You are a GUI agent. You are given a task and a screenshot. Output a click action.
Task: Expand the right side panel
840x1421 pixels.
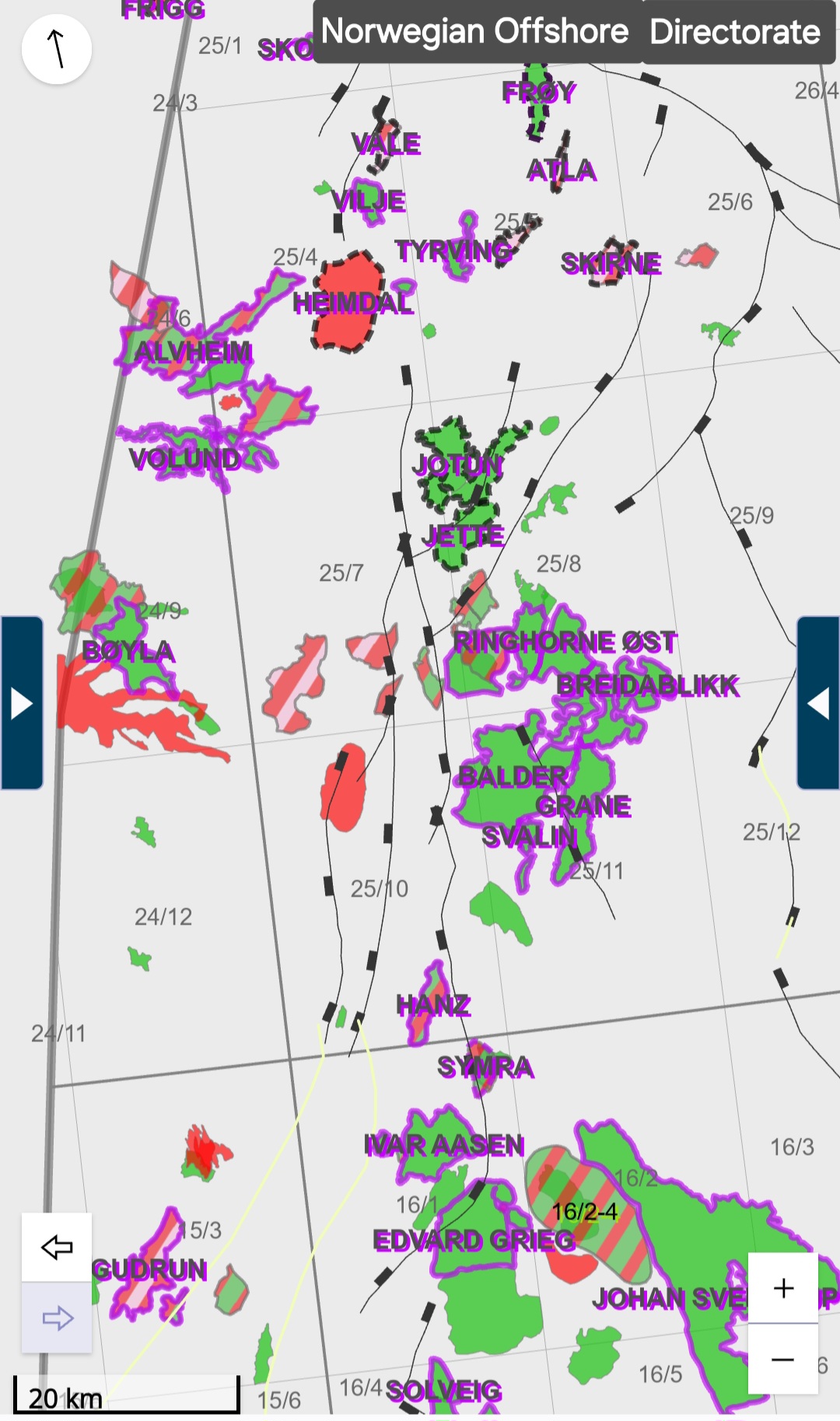tap(818, 703)
